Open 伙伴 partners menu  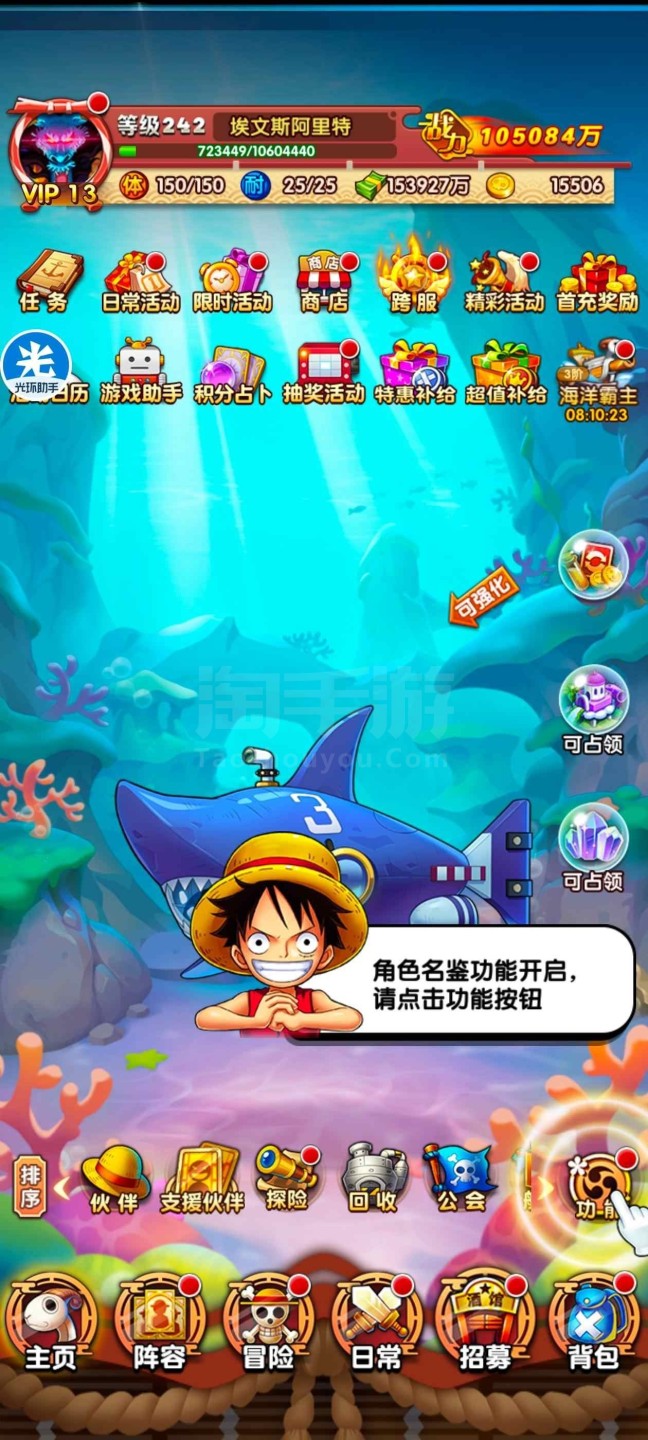pyautogui.click(x=115, y=1180)
